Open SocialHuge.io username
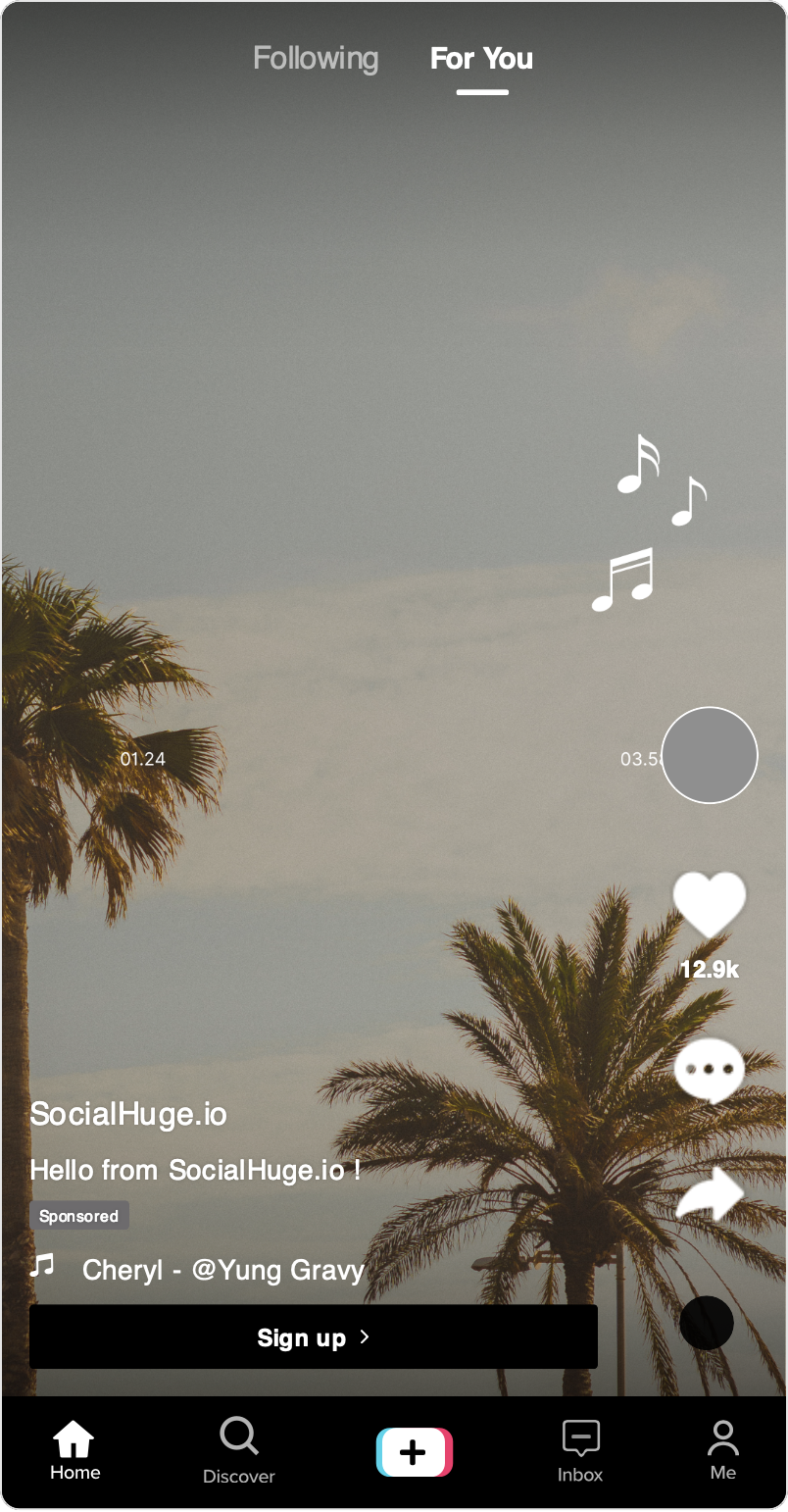788x1512 pixels. pyautogui.click(x=128, y=1114)
